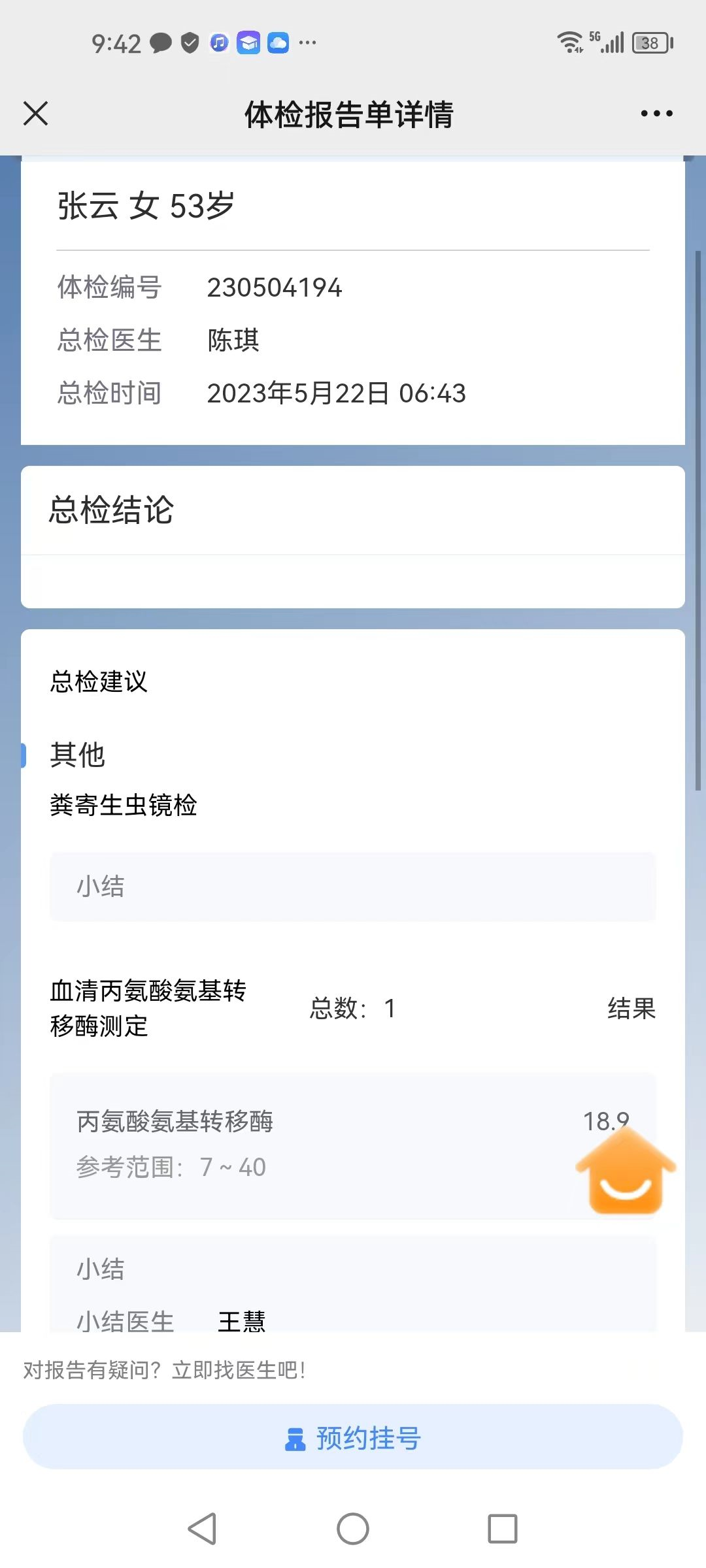The image size is (706, 1568).
Task: Open the three-dot overflow menu
Action: 656,114
